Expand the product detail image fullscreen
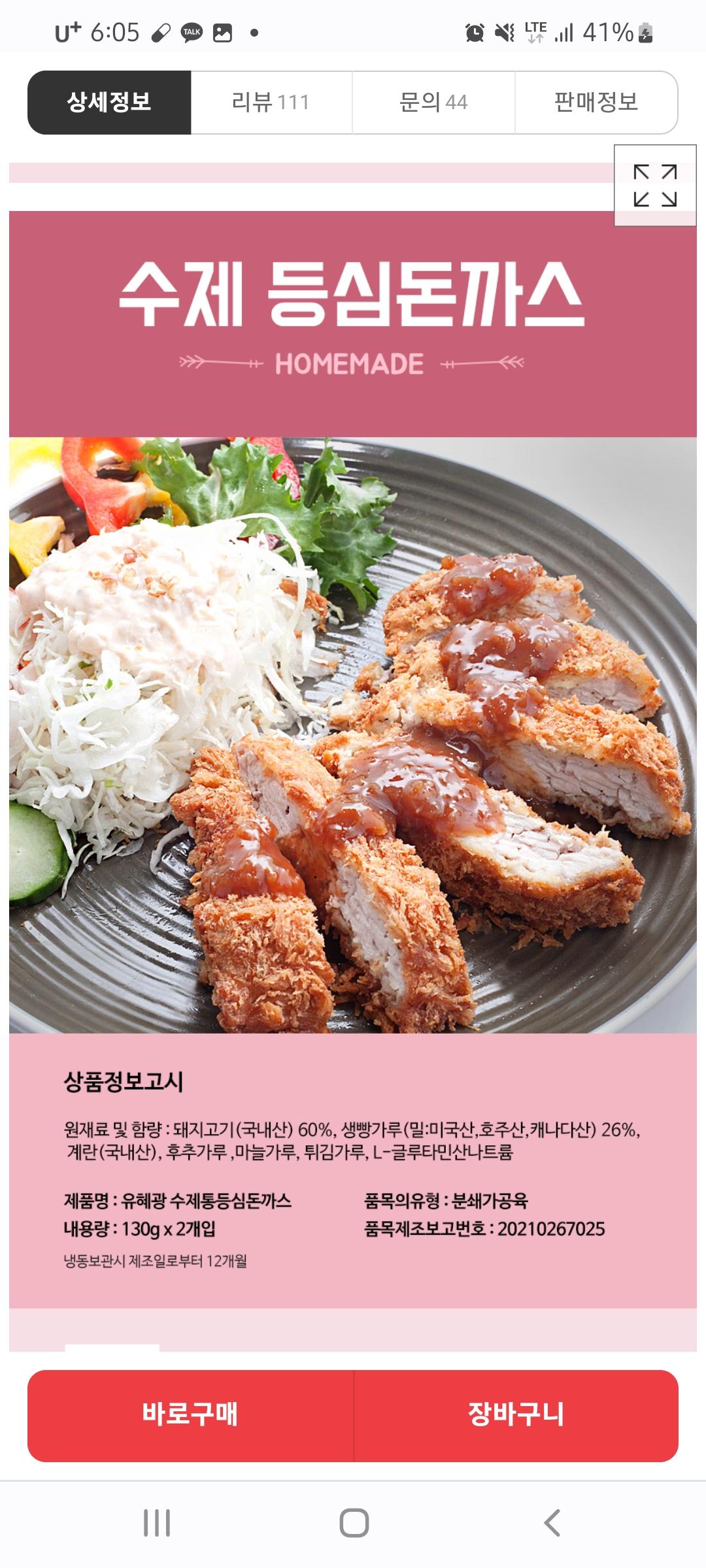This screenshot has width=706, height=1568. tap(655, 186)
